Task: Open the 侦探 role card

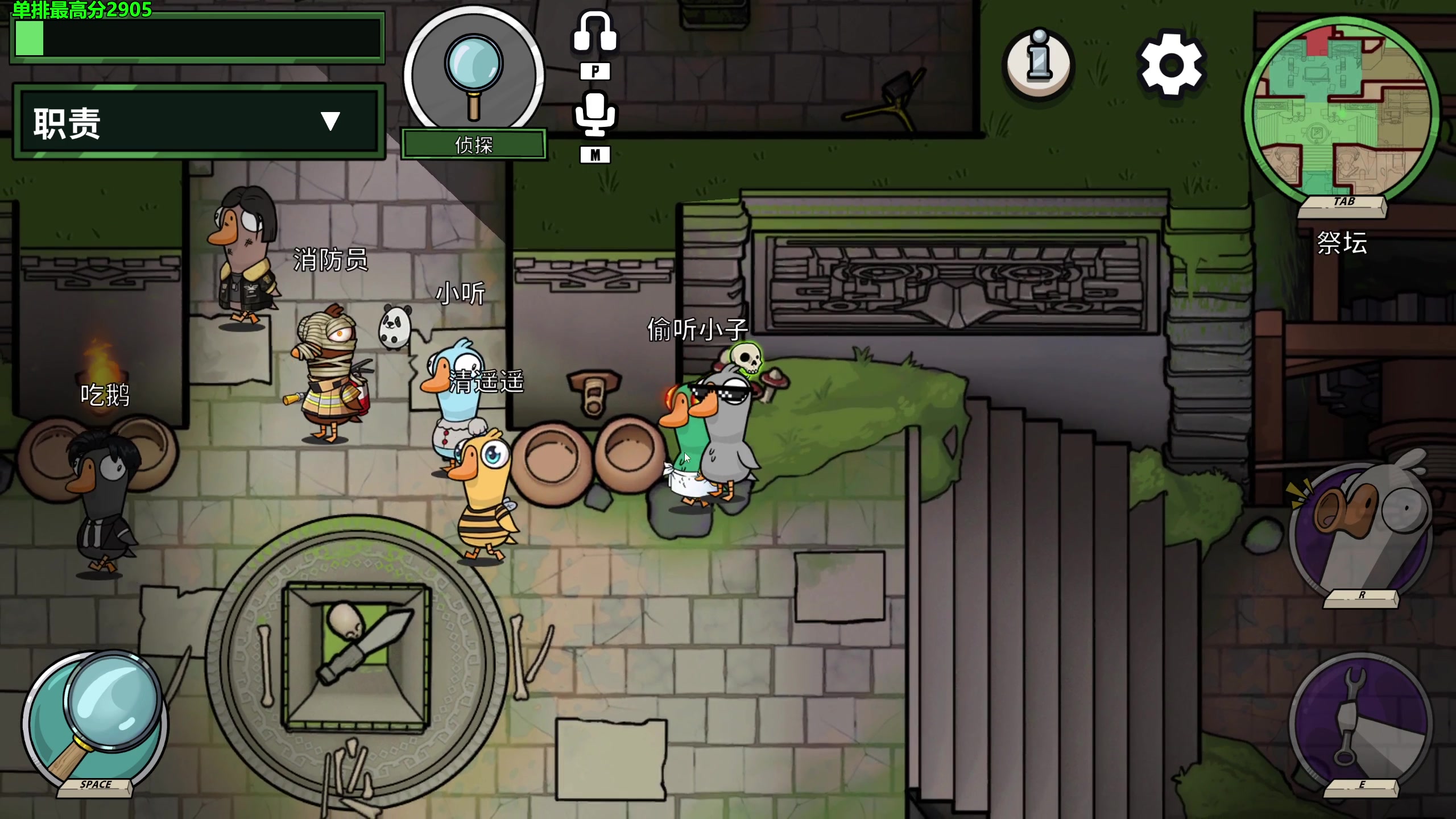Action: tap(473, 80)
